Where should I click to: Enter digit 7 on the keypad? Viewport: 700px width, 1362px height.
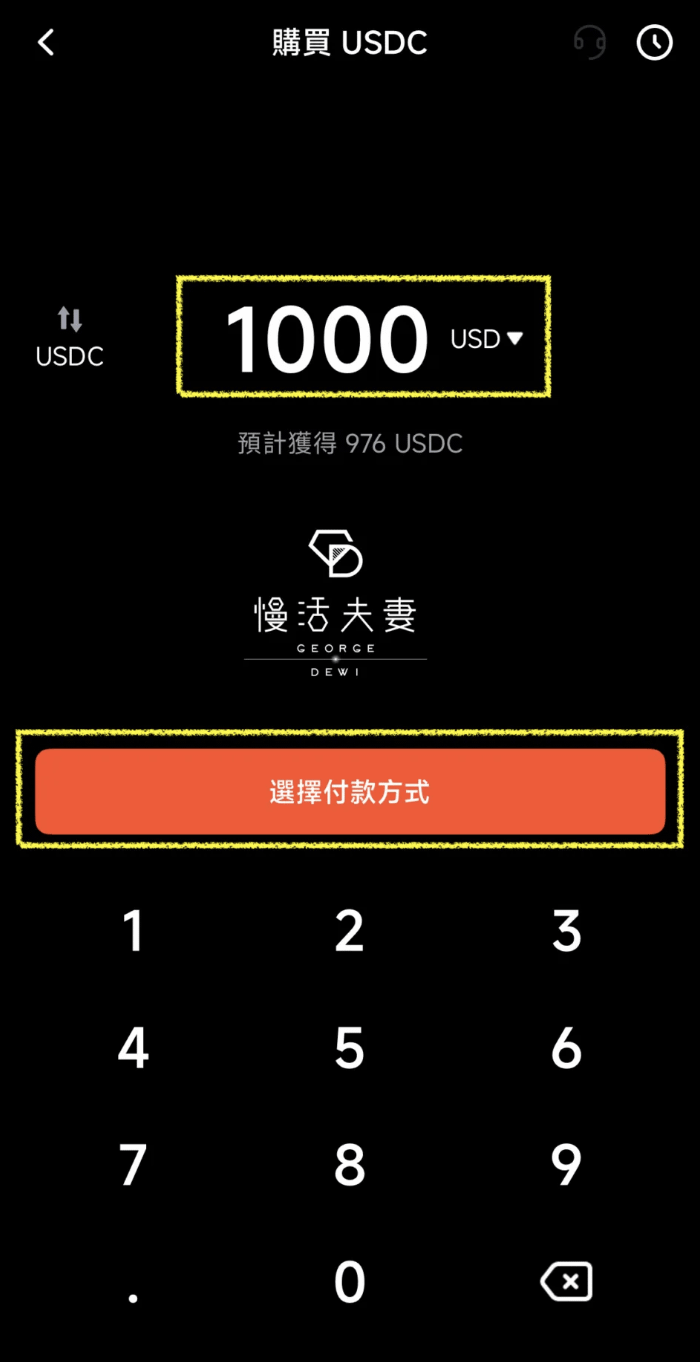pos(133,1165)
